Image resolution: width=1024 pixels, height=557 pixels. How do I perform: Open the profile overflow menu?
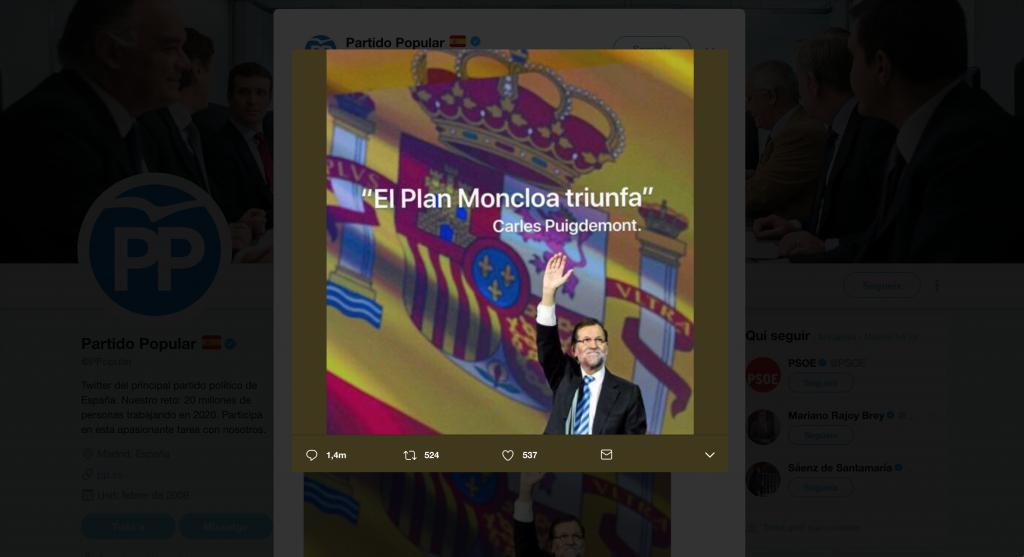click(x=937, y=286)
